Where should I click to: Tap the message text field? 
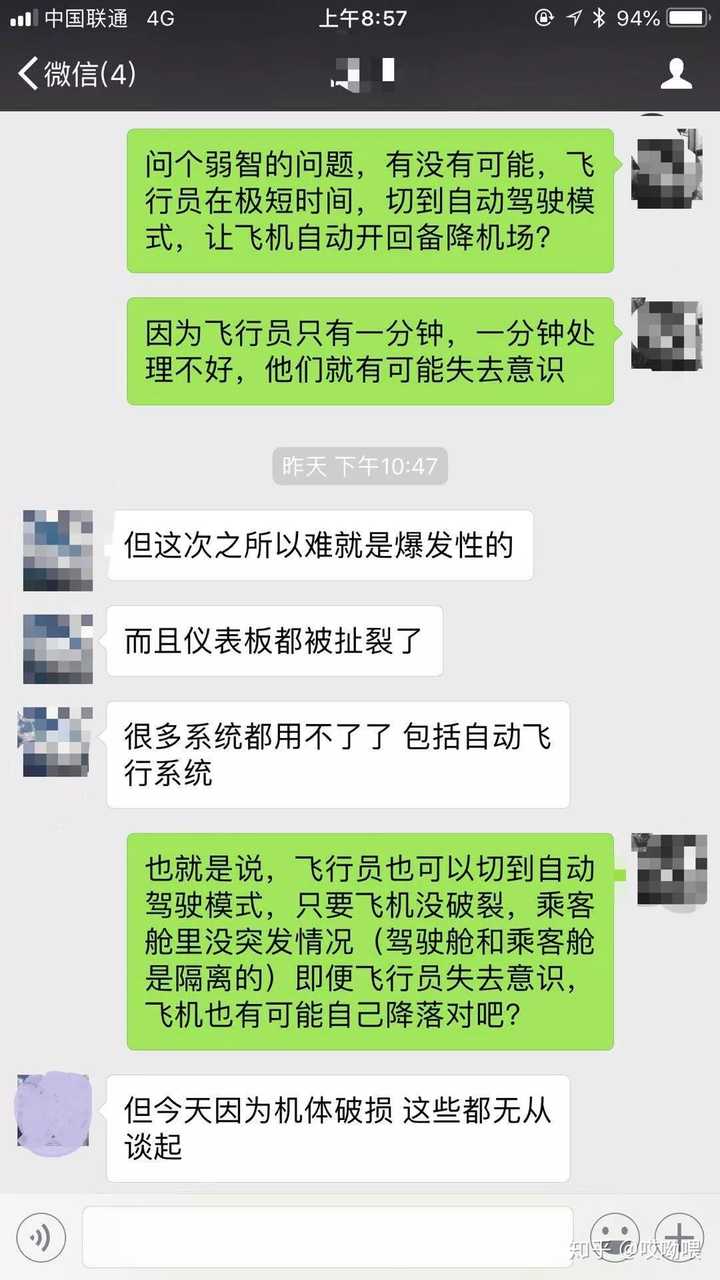[x=328, y=1238]
